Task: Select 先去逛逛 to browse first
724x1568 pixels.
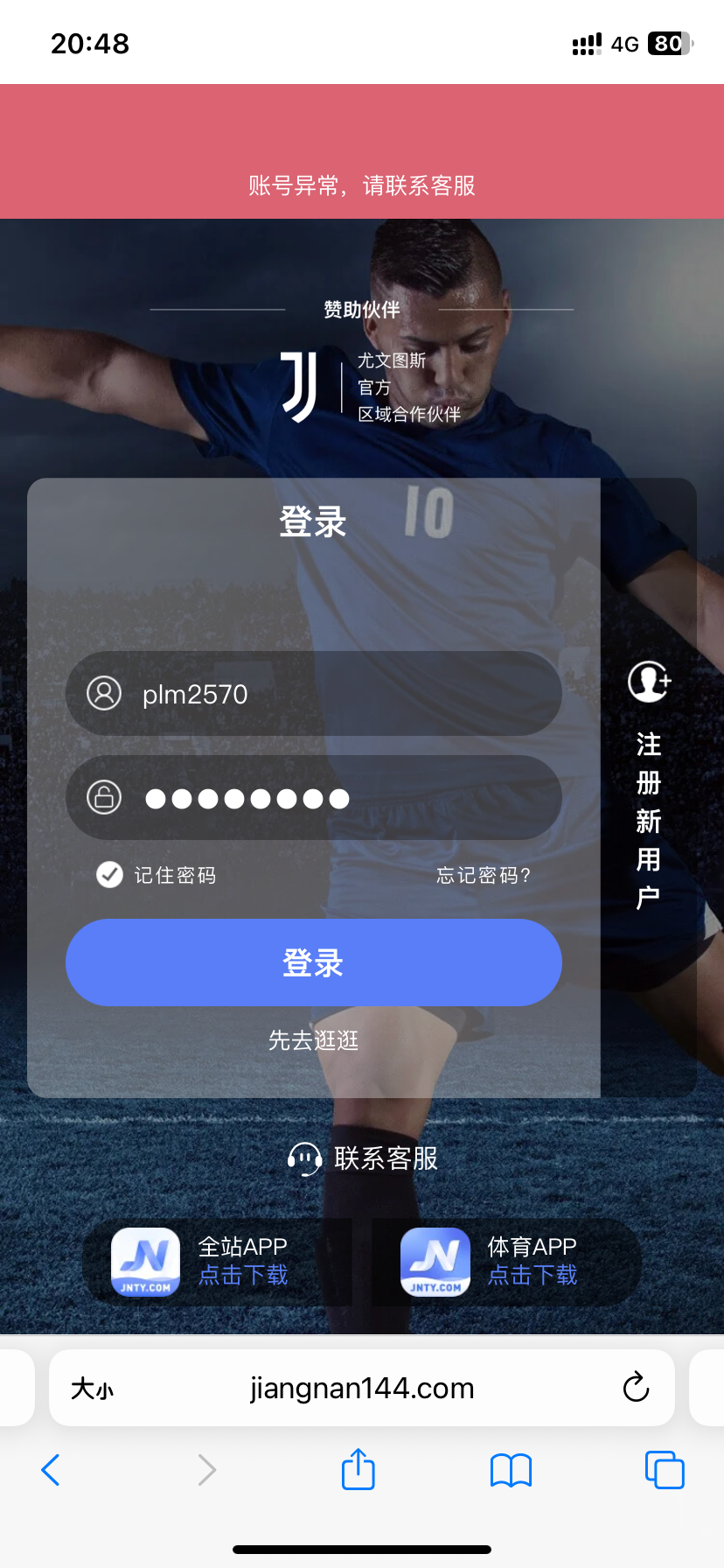Action: [313, 1040]
